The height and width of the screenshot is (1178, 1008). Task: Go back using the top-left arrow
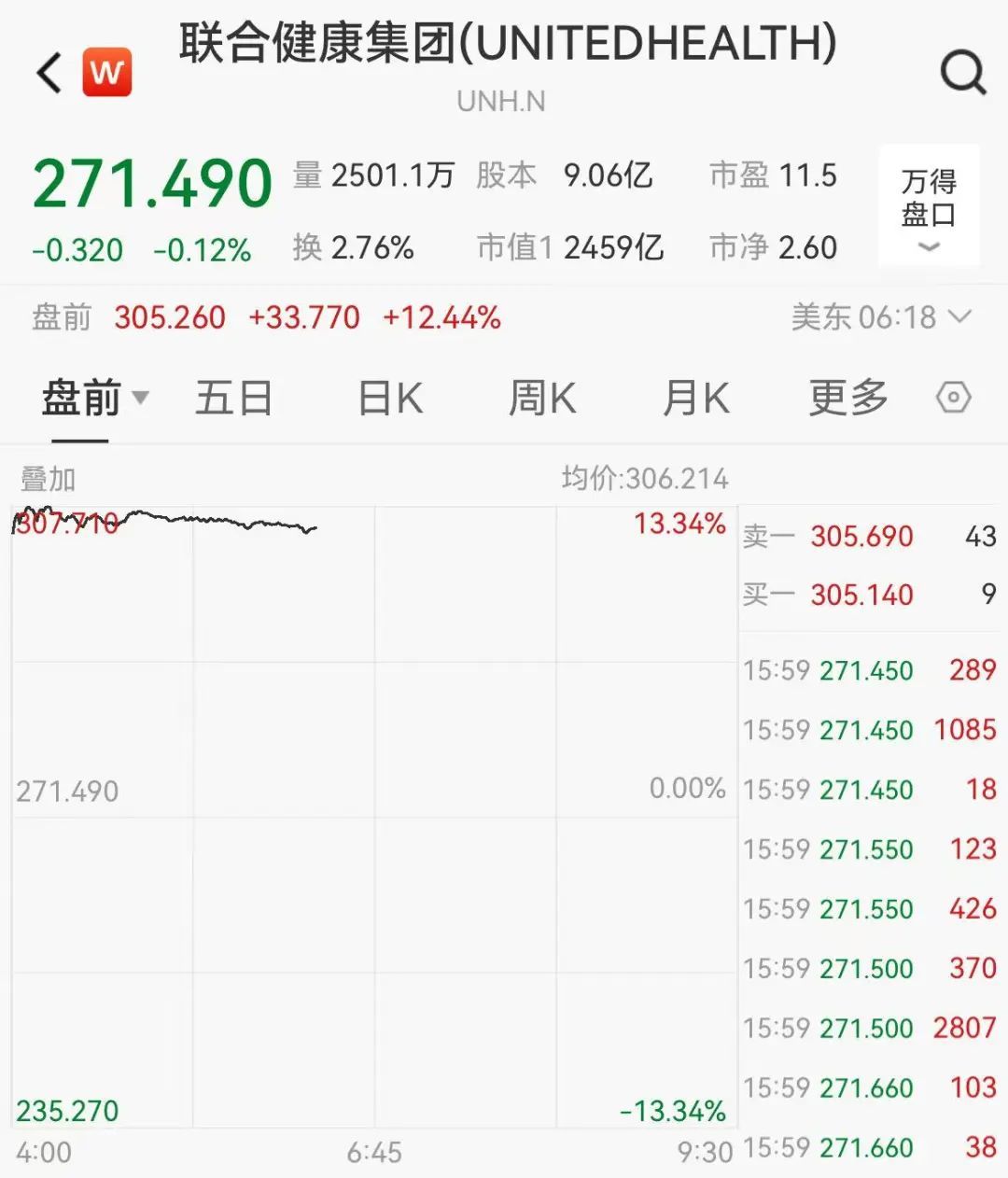[x=49, y=73]
